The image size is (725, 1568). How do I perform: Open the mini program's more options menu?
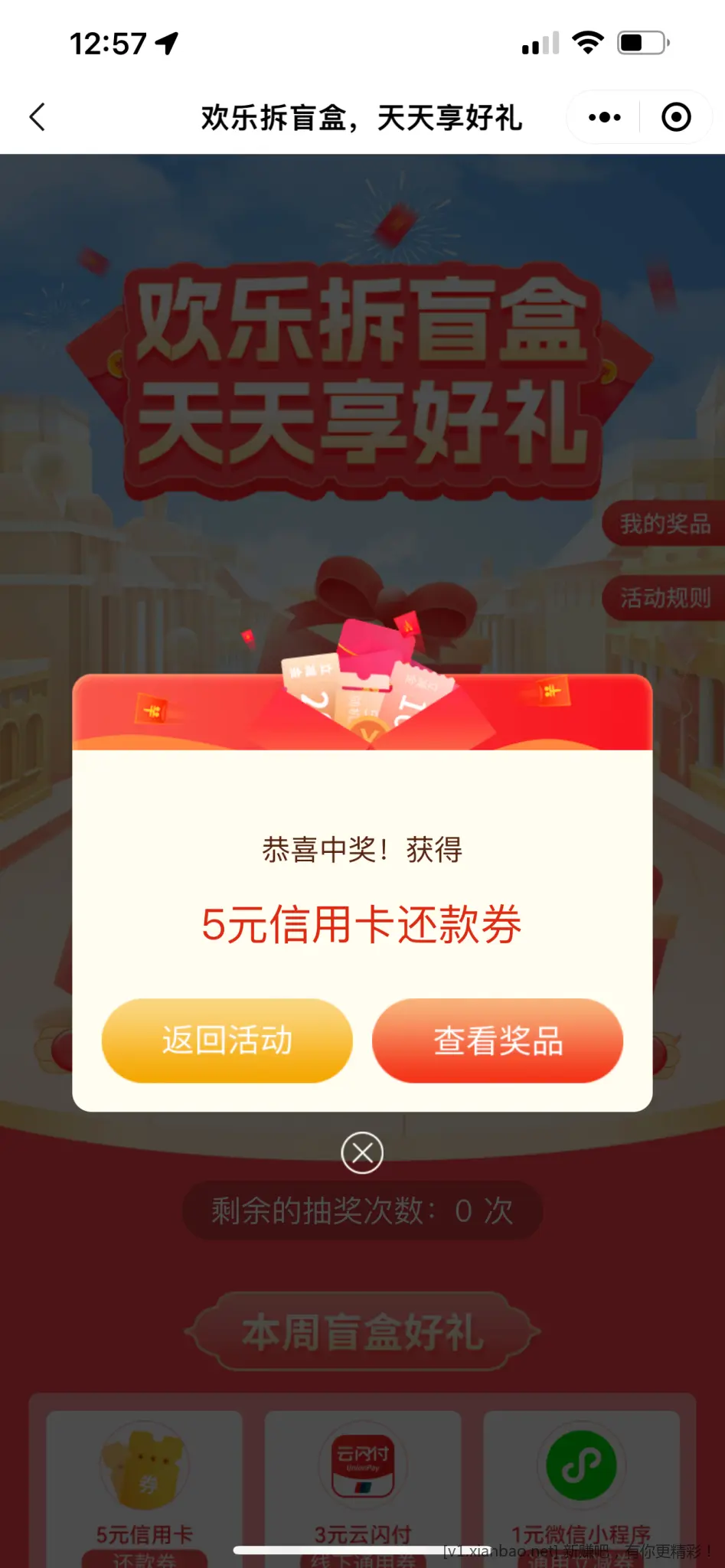coord(604,117)
